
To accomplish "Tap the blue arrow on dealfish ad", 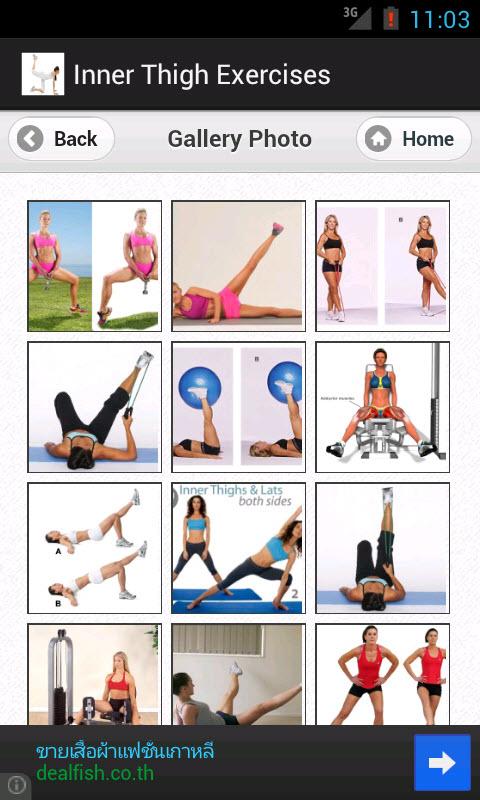I will (x=442, y=762).
